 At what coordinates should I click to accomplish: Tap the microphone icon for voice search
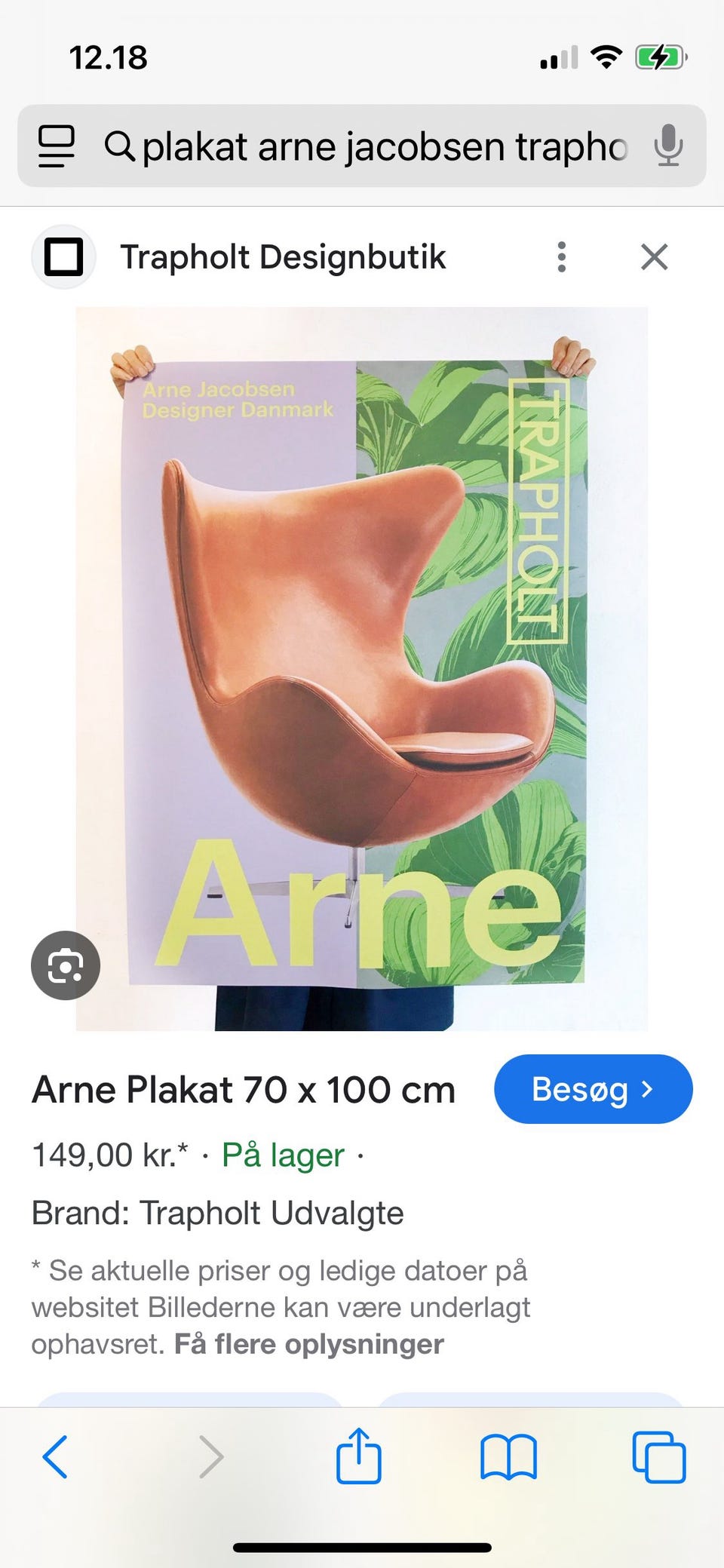click(x=667, y=146)
